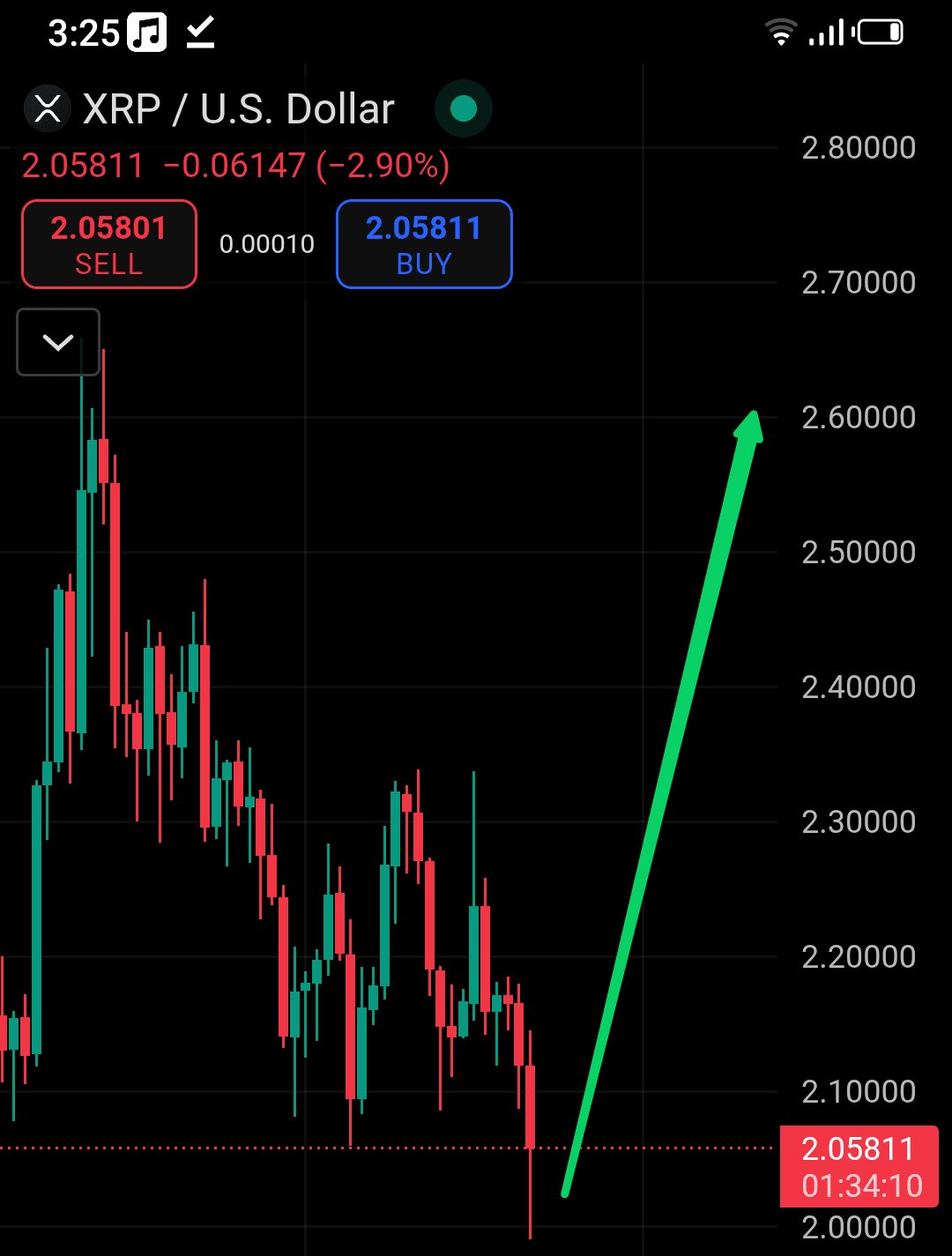
Task: Tap the BUY button at 2.05811
Action: point(424,244)
